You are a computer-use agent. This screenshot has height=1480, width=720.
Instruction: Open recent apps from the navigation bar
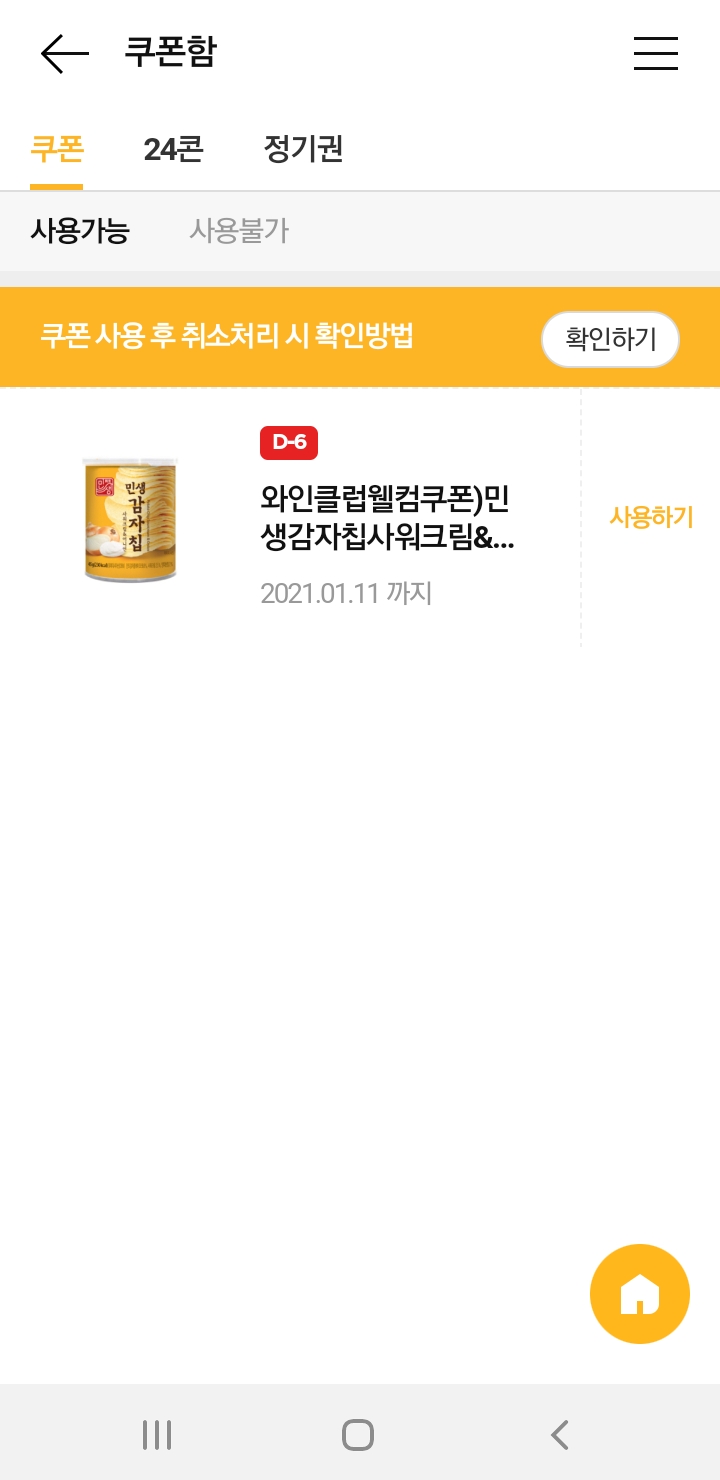coord(157,1434)
